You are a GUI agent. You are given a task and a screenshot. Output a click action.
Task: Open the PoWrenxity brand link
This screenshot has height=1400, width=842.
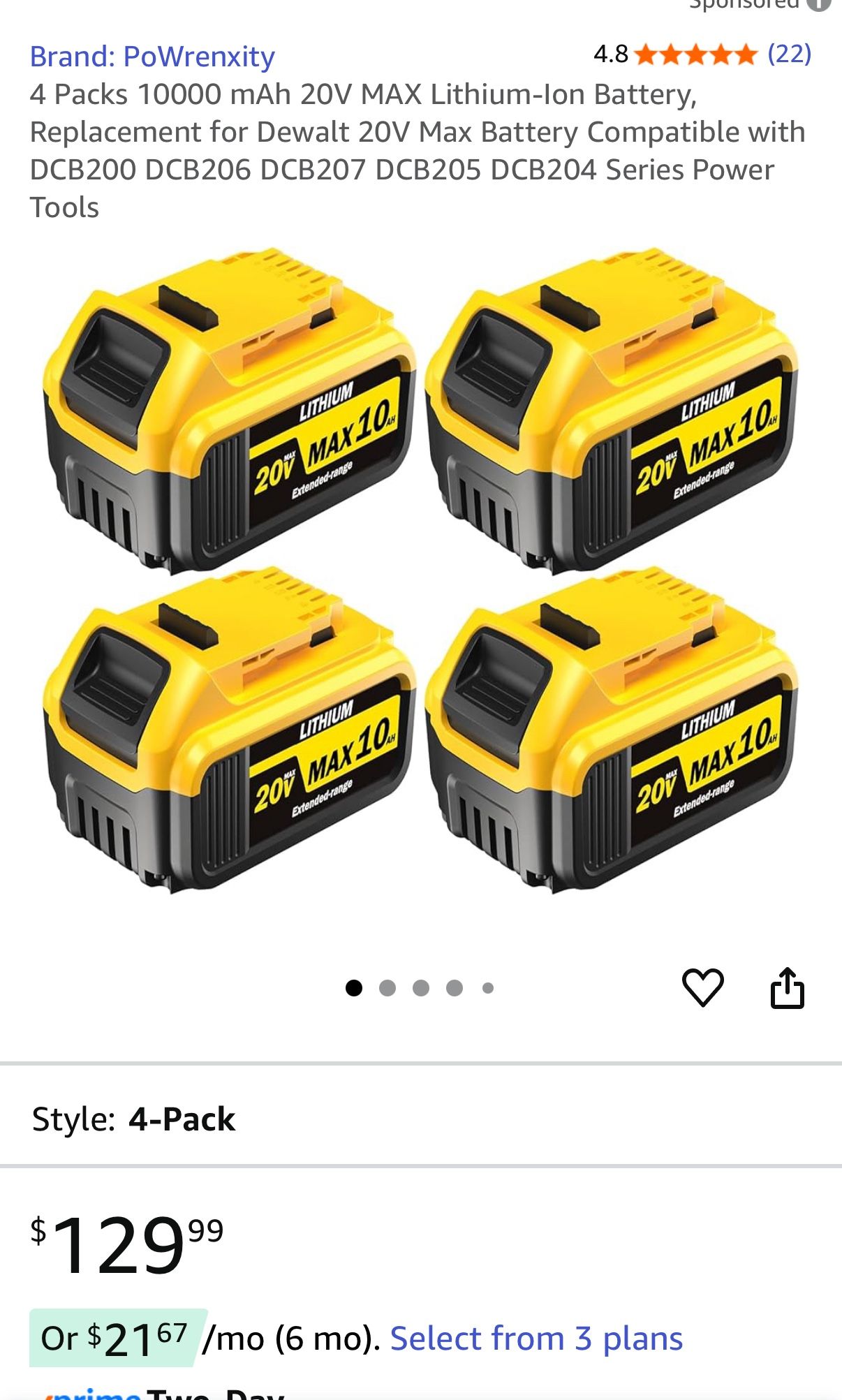pos(152,57)
